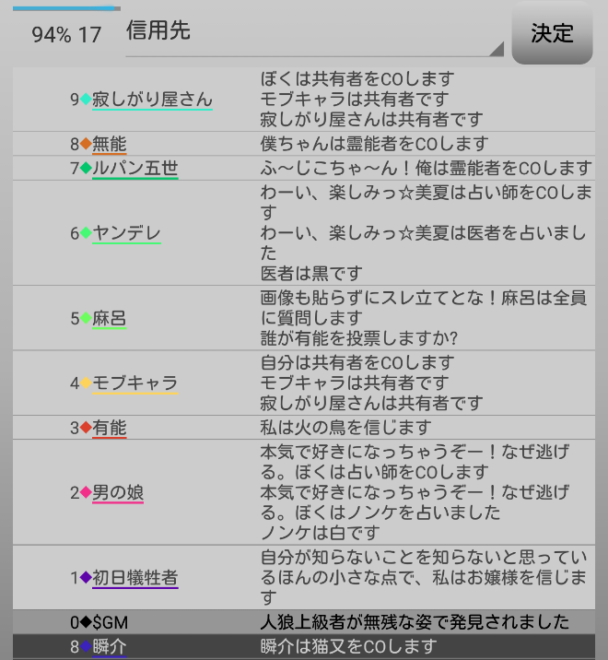This screenshot has width=608, height=660.
Task: Select player 無能
Action: [109, 143]
